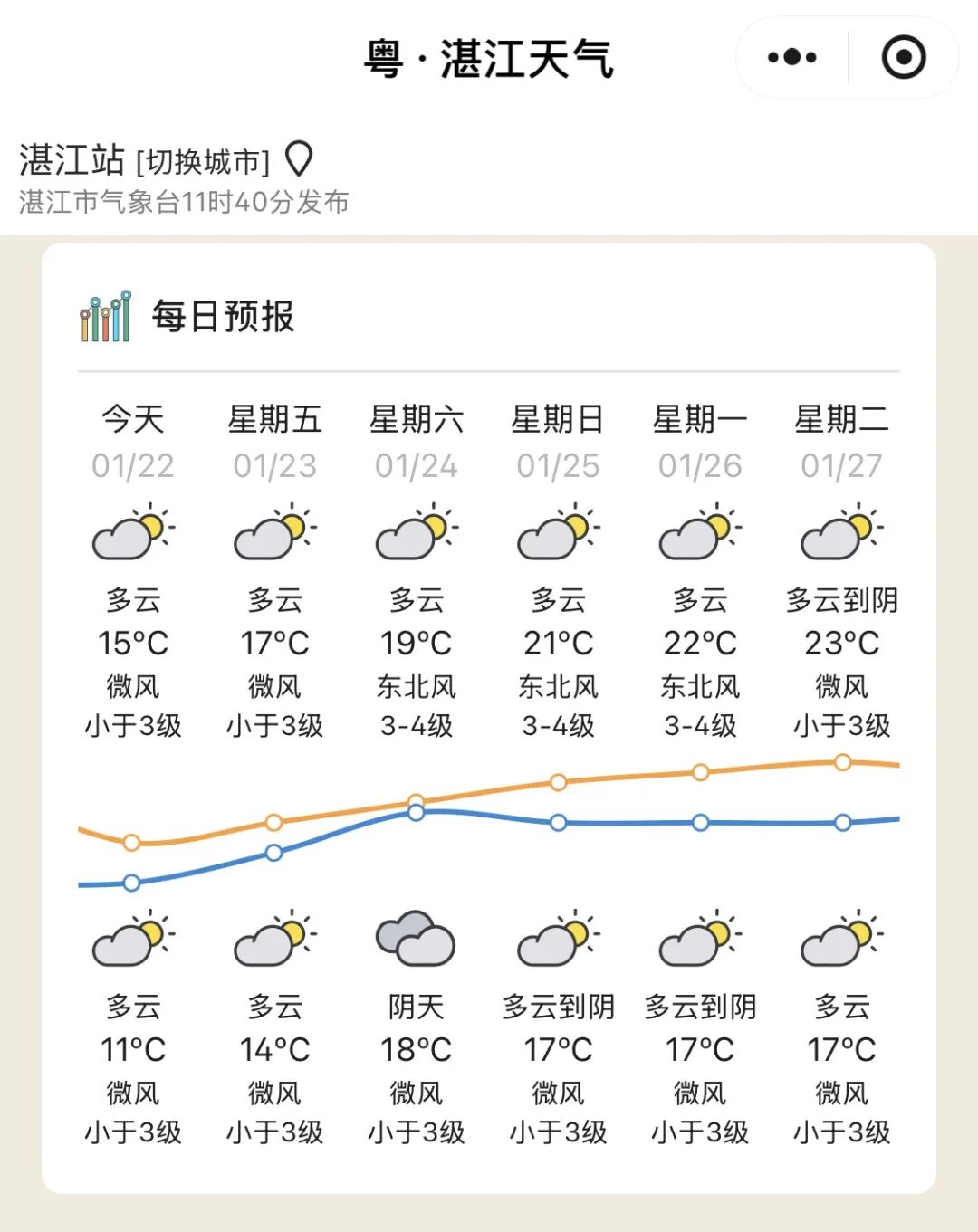Screen dimensions: 978x1232
Task: Tap 切换城市 to switch city
Action: pyautogui.click(x=203, y=162)
